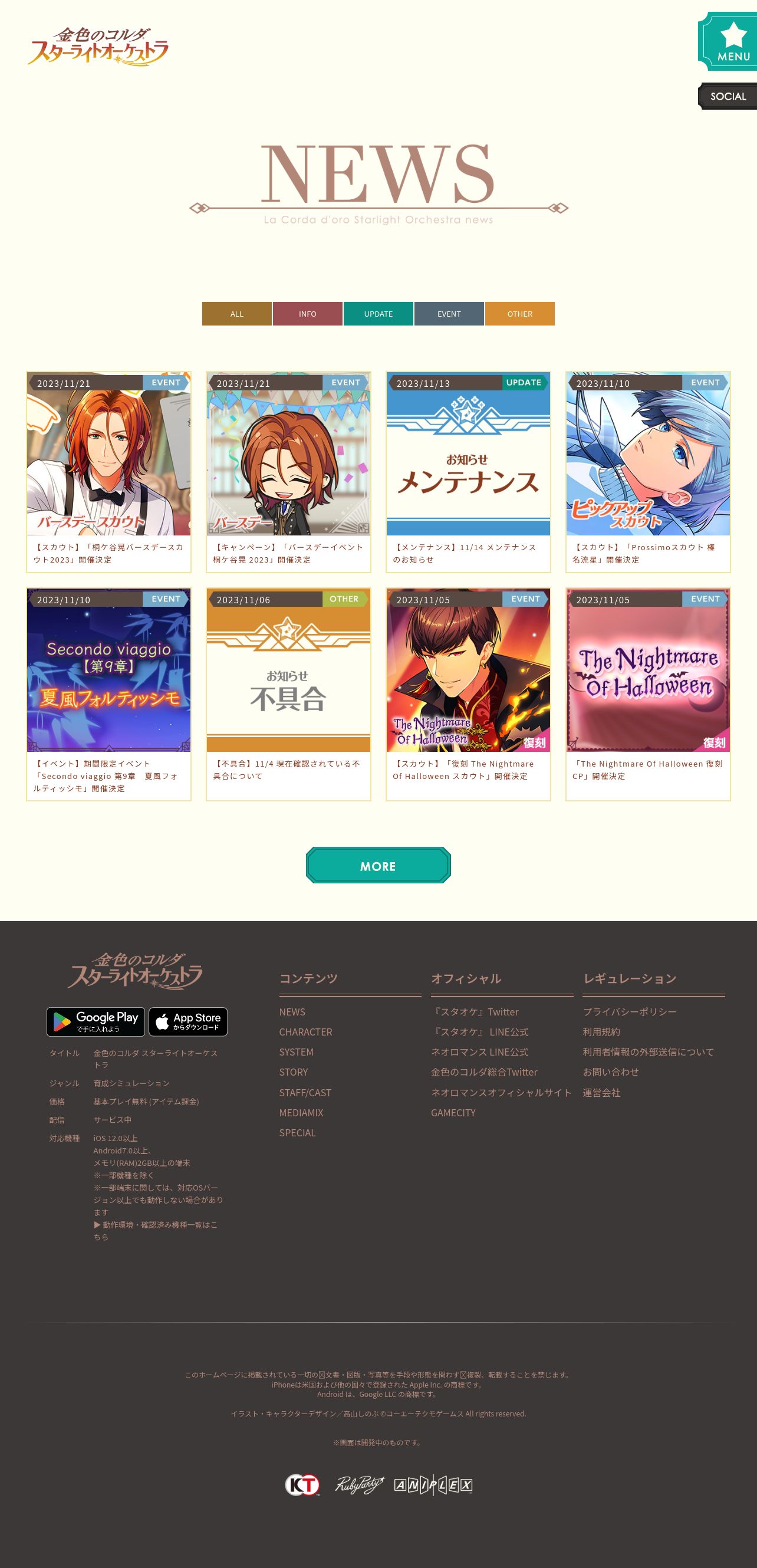757x1568 pixels.
Task: Show only EVENT news
Action: 449,314
